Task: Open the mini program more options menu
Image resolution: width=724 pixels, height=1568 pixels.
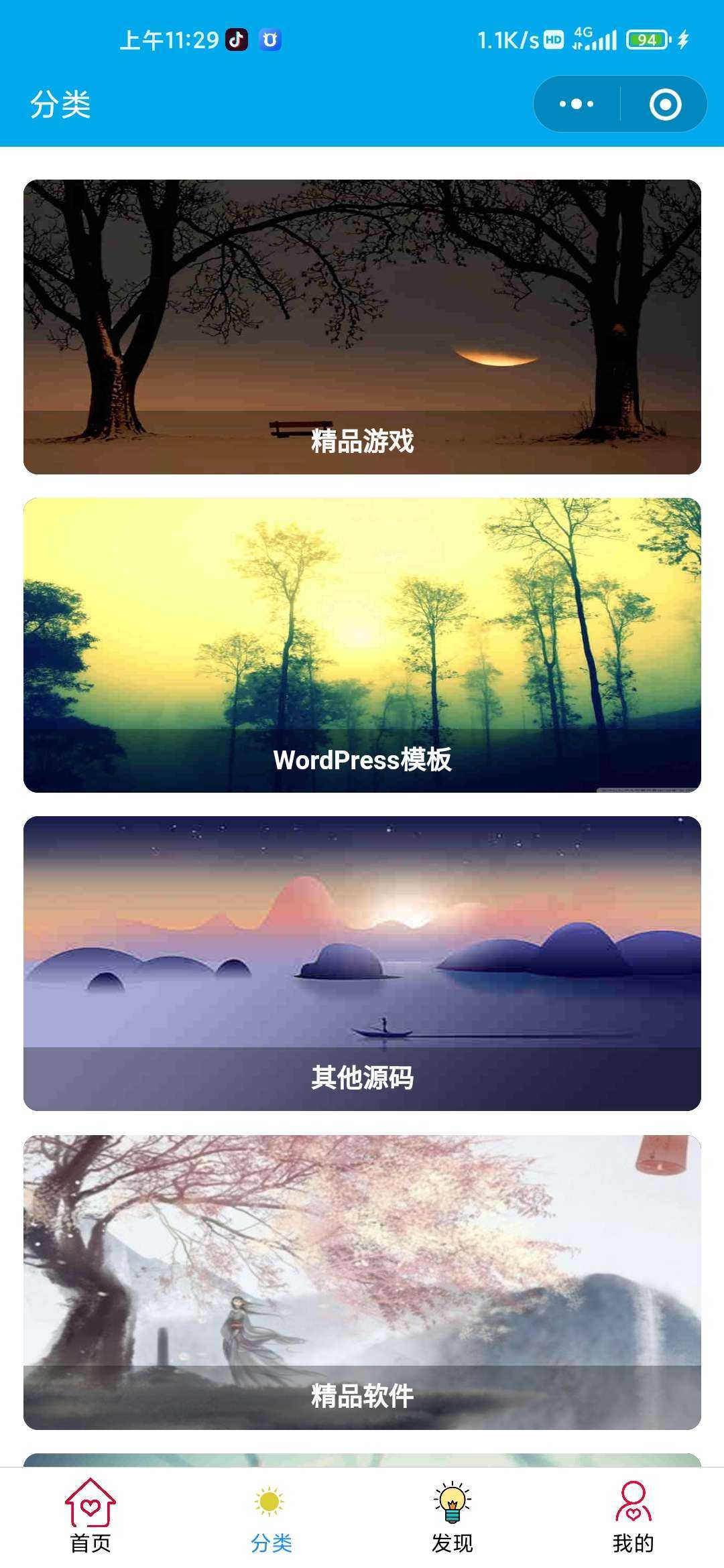Action: 577,104
